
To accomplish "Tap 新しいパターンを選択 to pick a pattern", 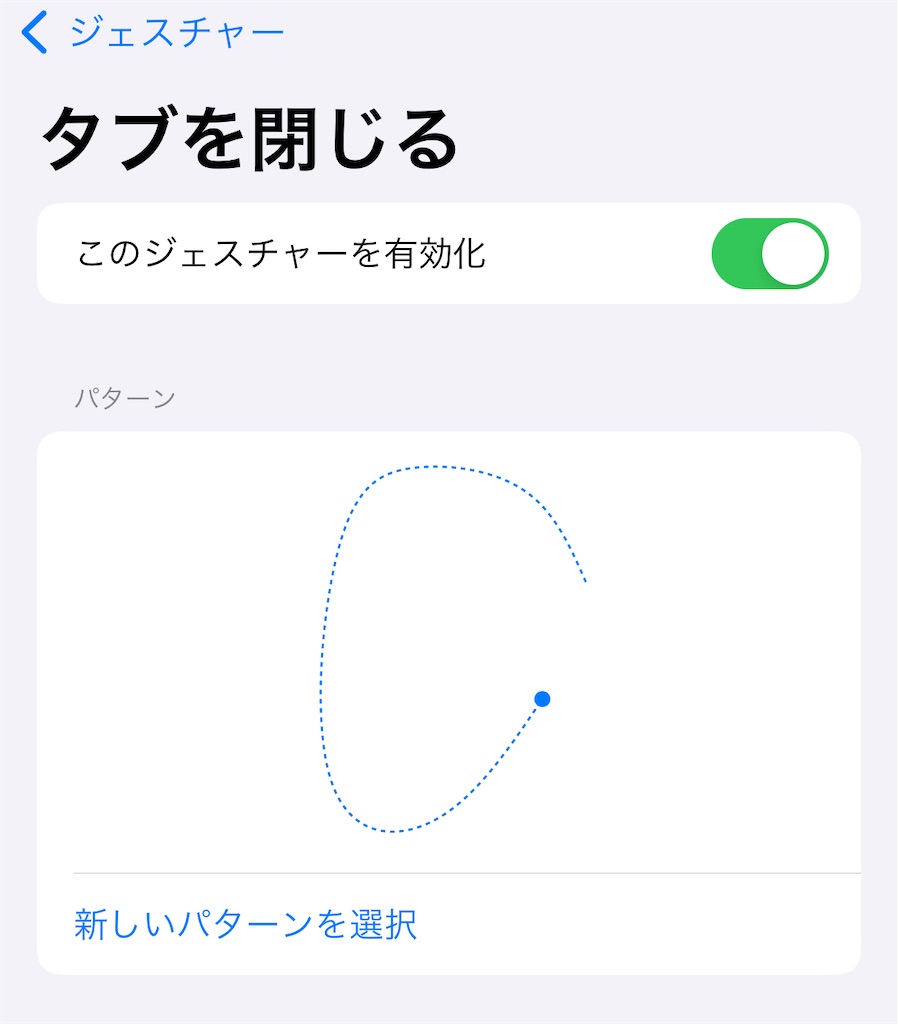I will [x=245, y=924].
